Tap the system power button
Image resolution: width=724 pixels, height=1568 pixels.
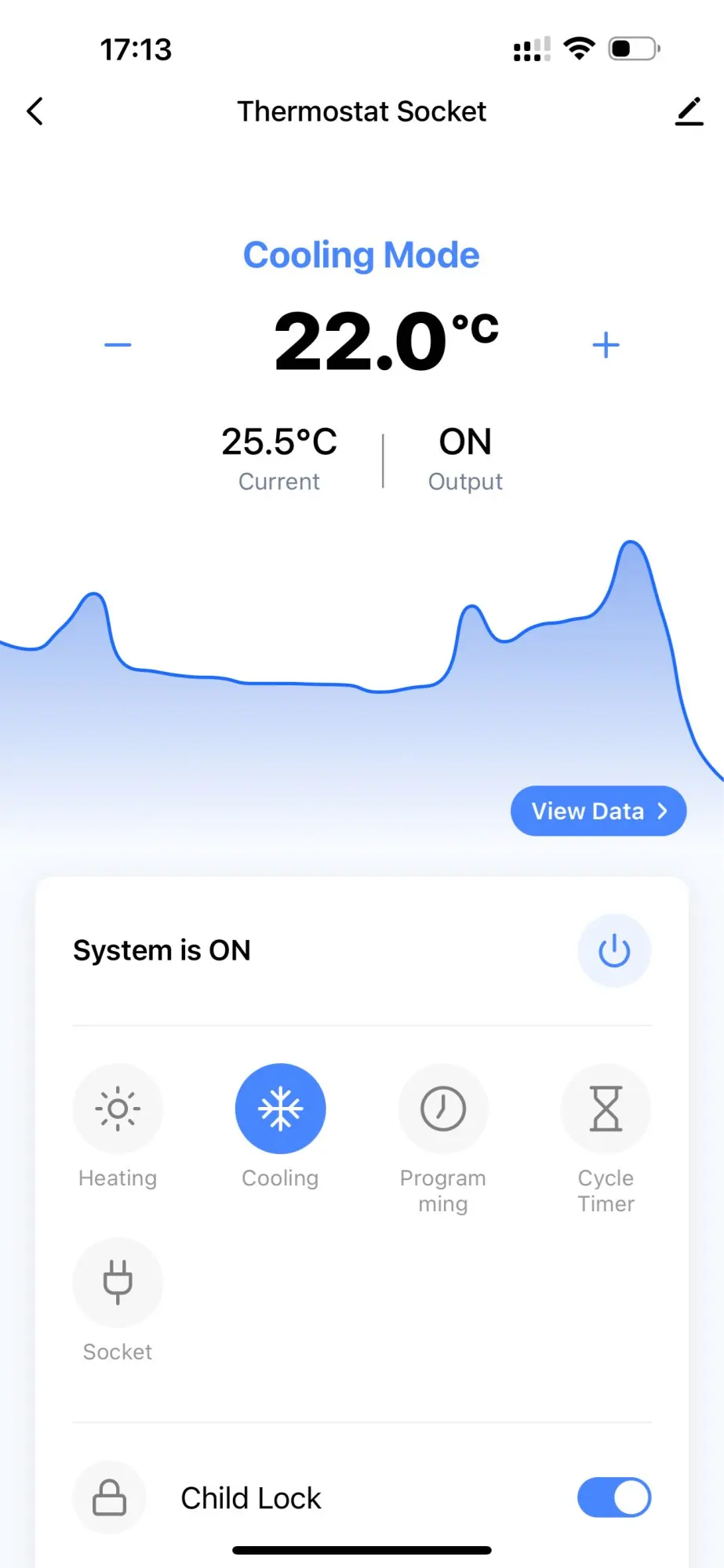pyautogui.click(x=614, y=950)
